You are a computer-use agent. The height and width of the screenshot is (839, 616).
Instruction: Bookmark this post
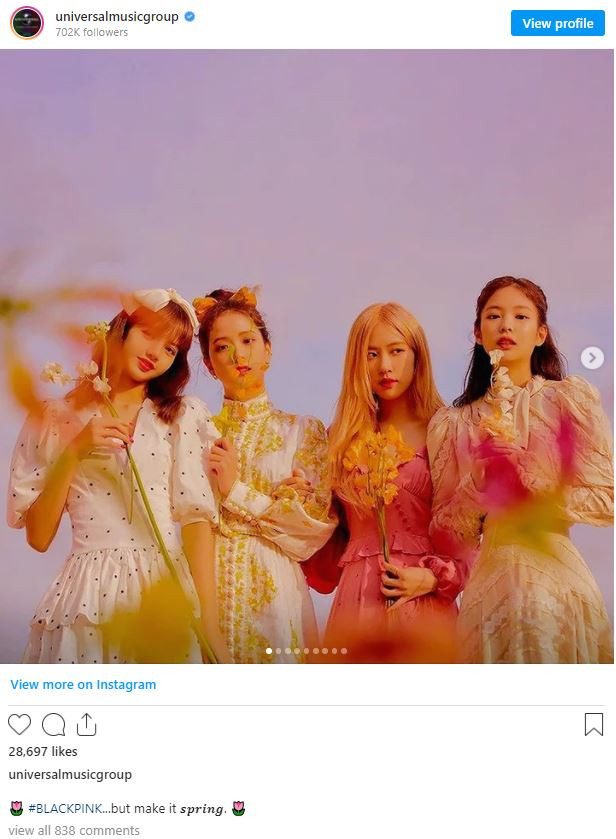click(593, 725)
